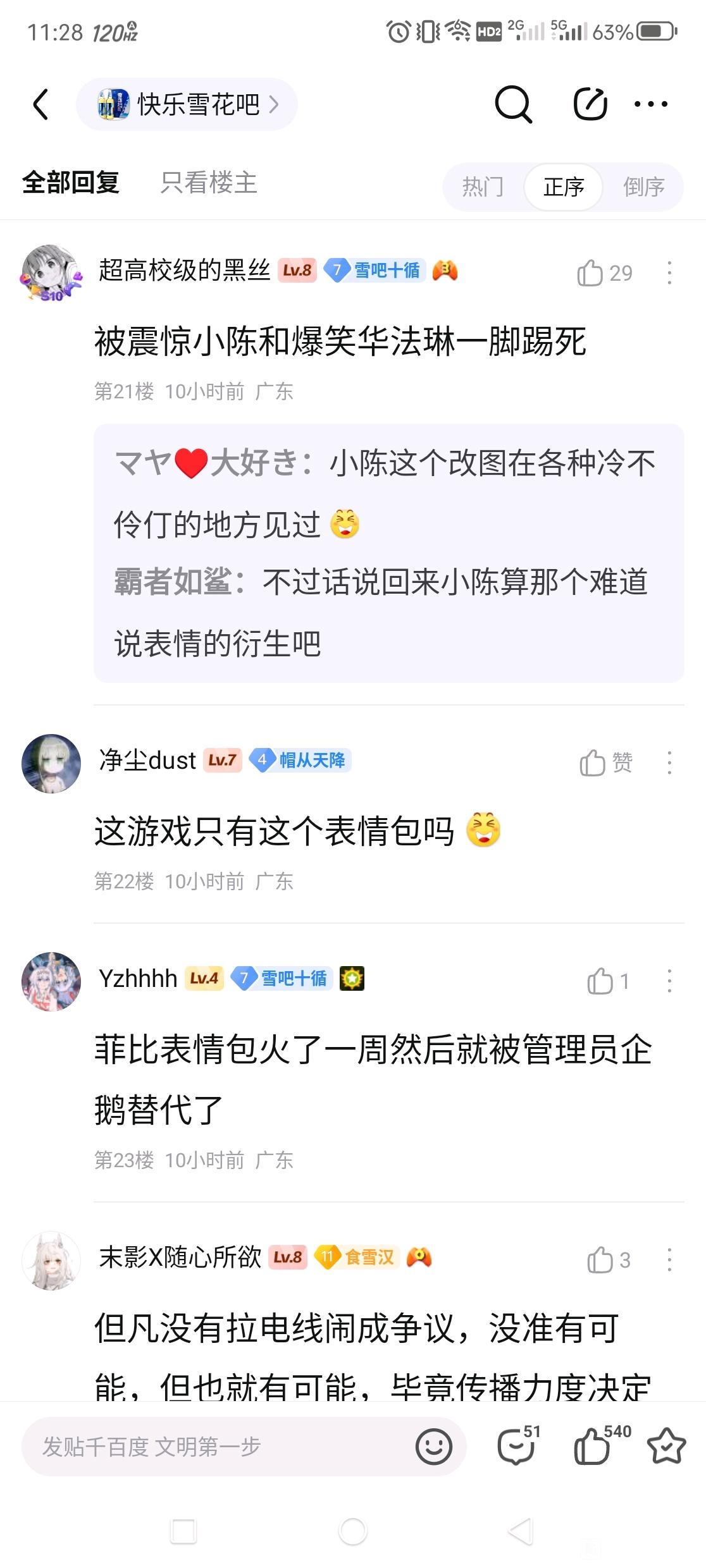706x1568 pixels.
Task: Show only the original poster via 只看楼主
Action: (x=208, y=183)
